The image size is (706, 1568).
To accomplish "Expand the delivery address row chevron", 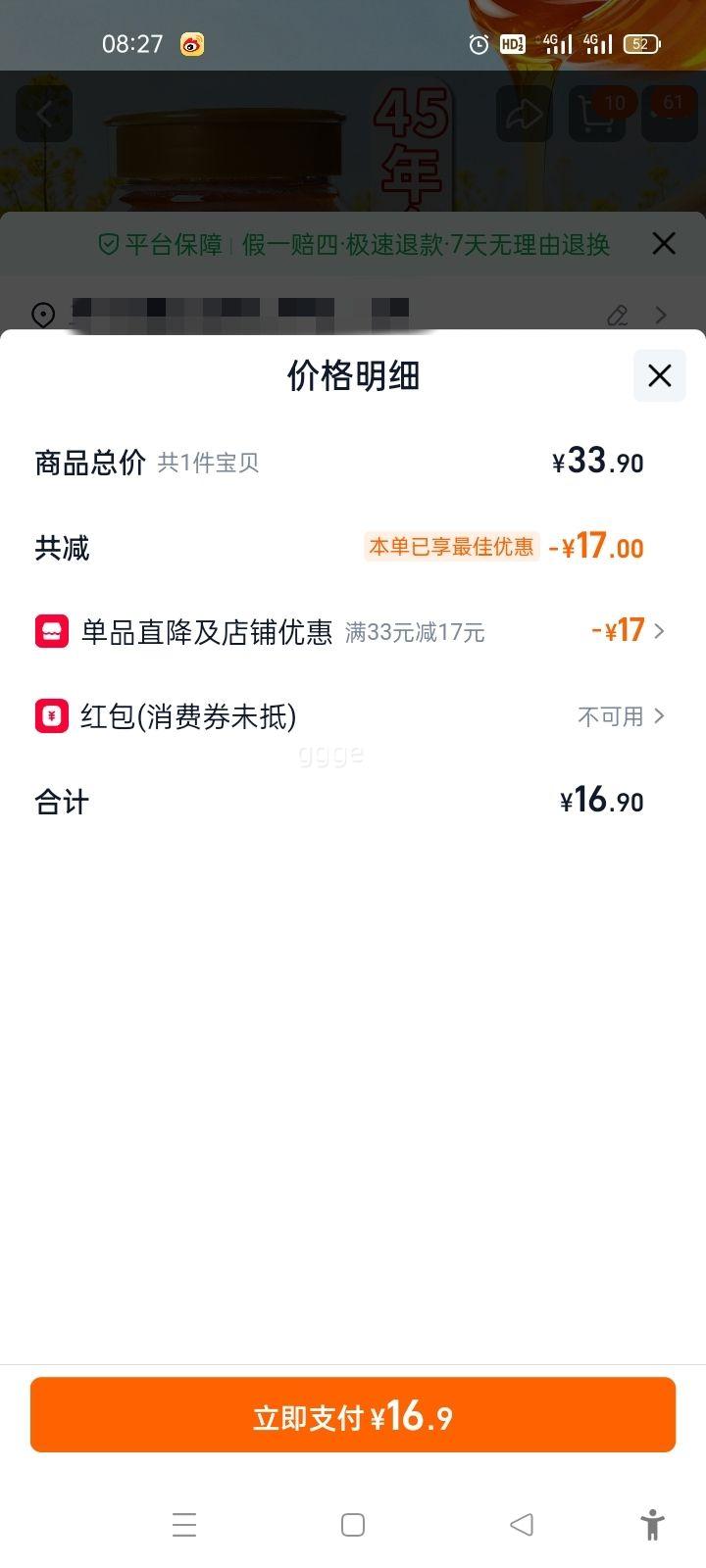I will (x=659, y=316).
